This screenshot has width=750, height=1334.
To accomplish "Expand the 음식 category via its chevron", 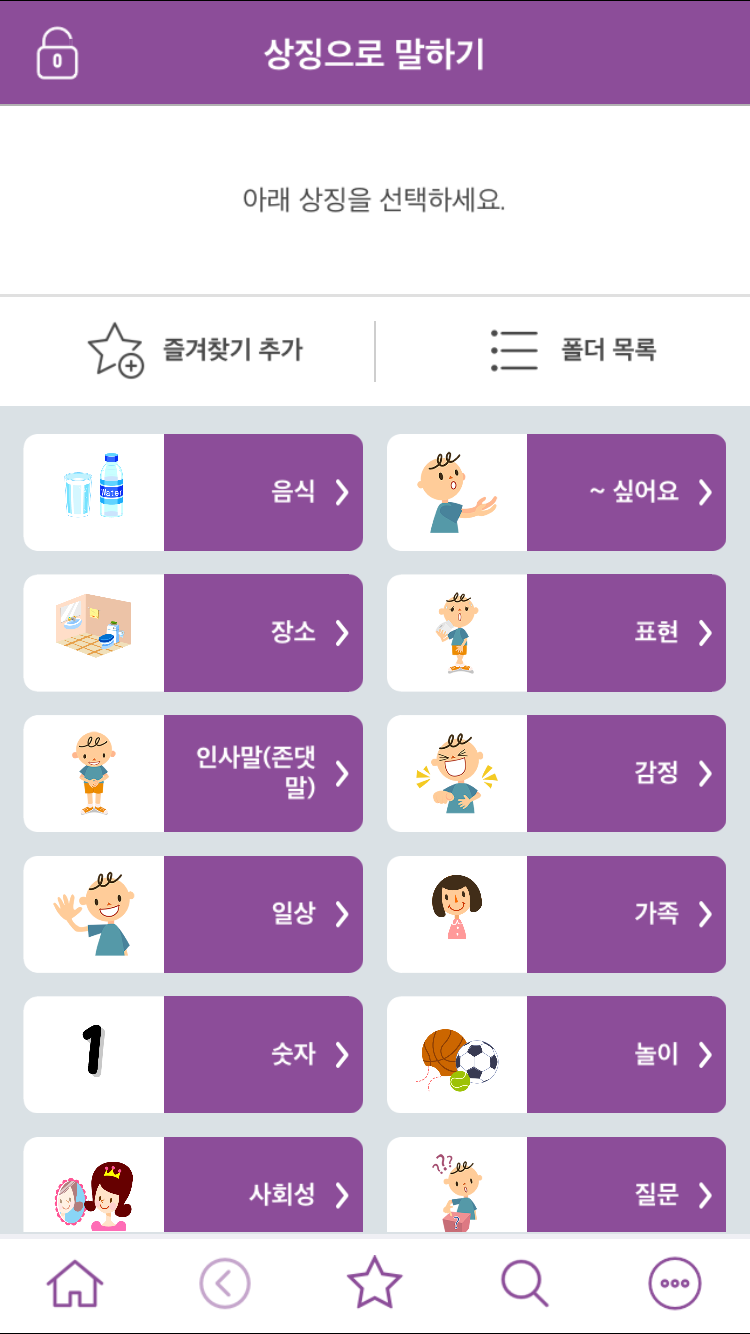I will click(x=344, y=492).
